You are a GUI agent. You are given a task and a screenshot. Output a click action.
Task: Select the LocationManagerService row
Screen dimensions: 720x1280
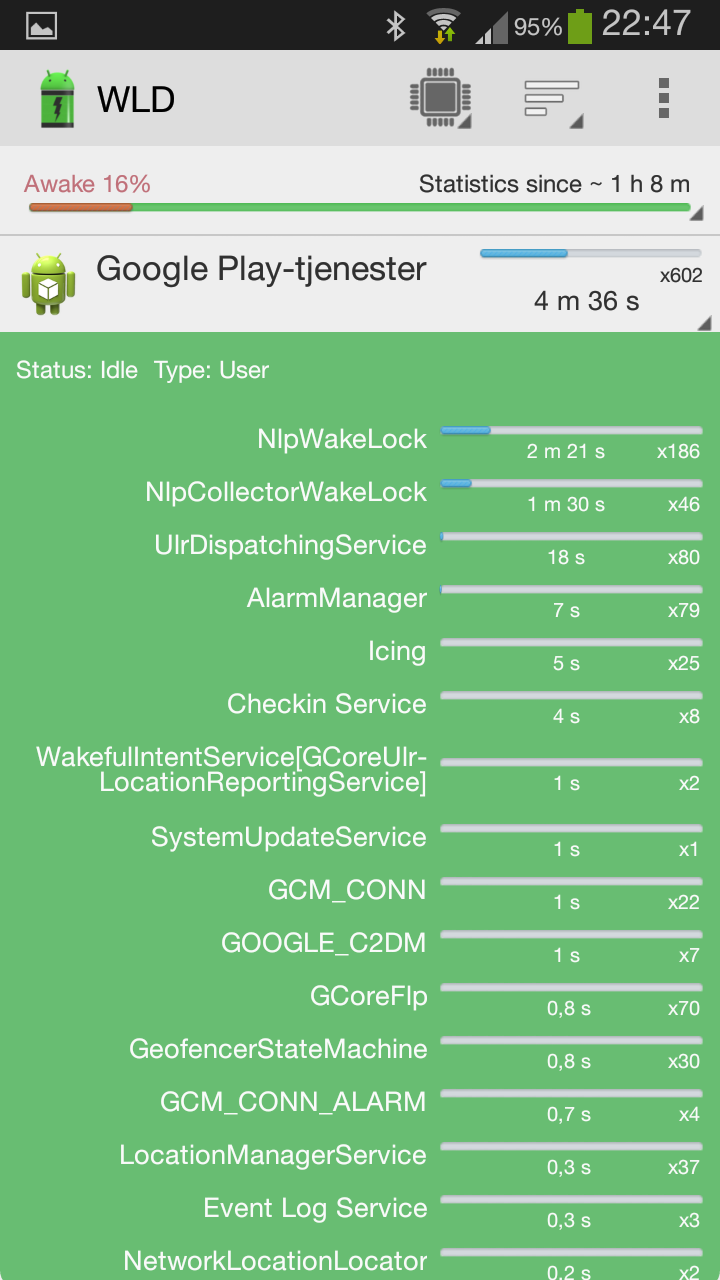pos(360,1156)
